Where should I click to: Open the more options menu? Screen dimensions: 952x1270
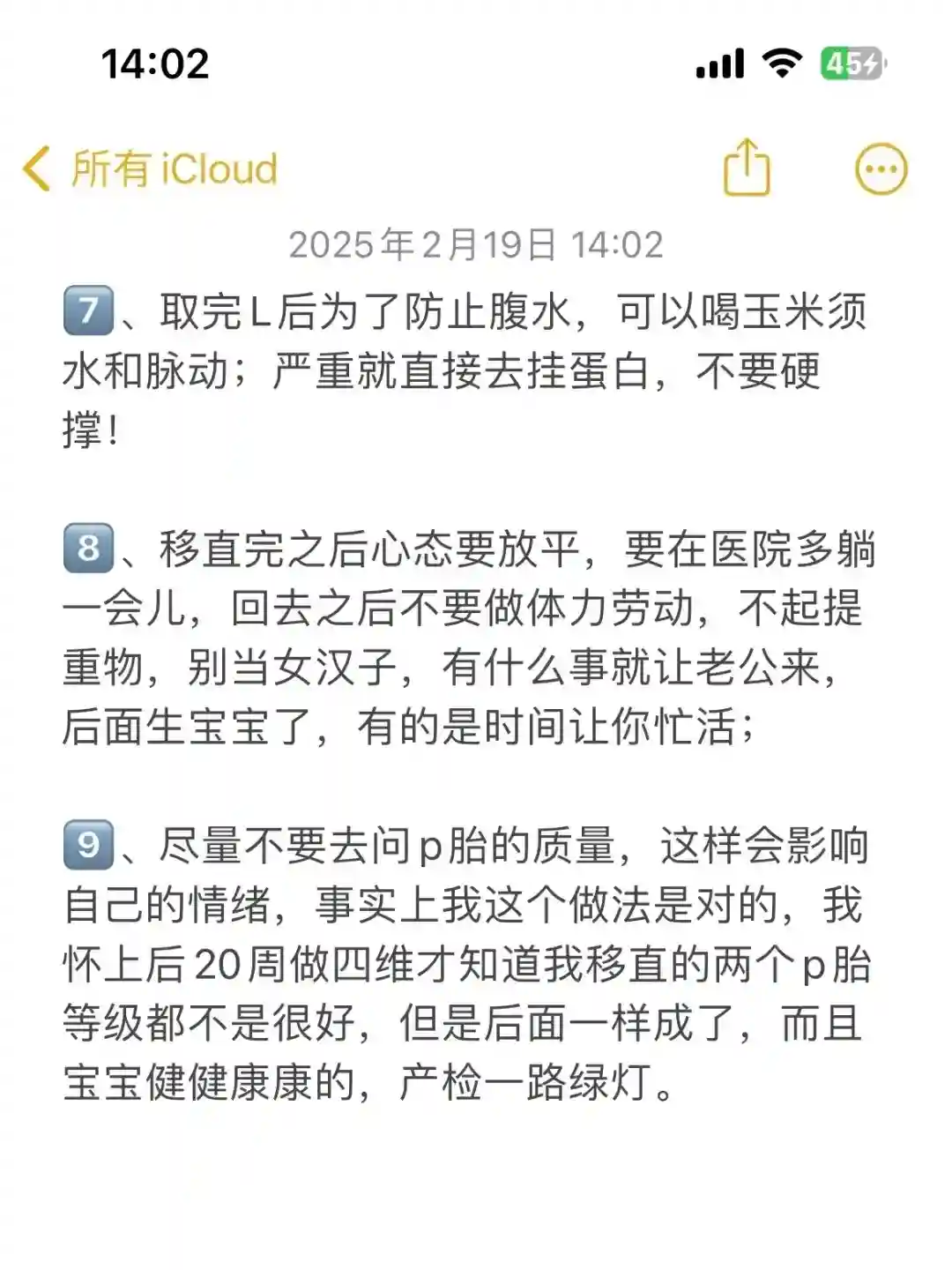click(x=881, y=168)
